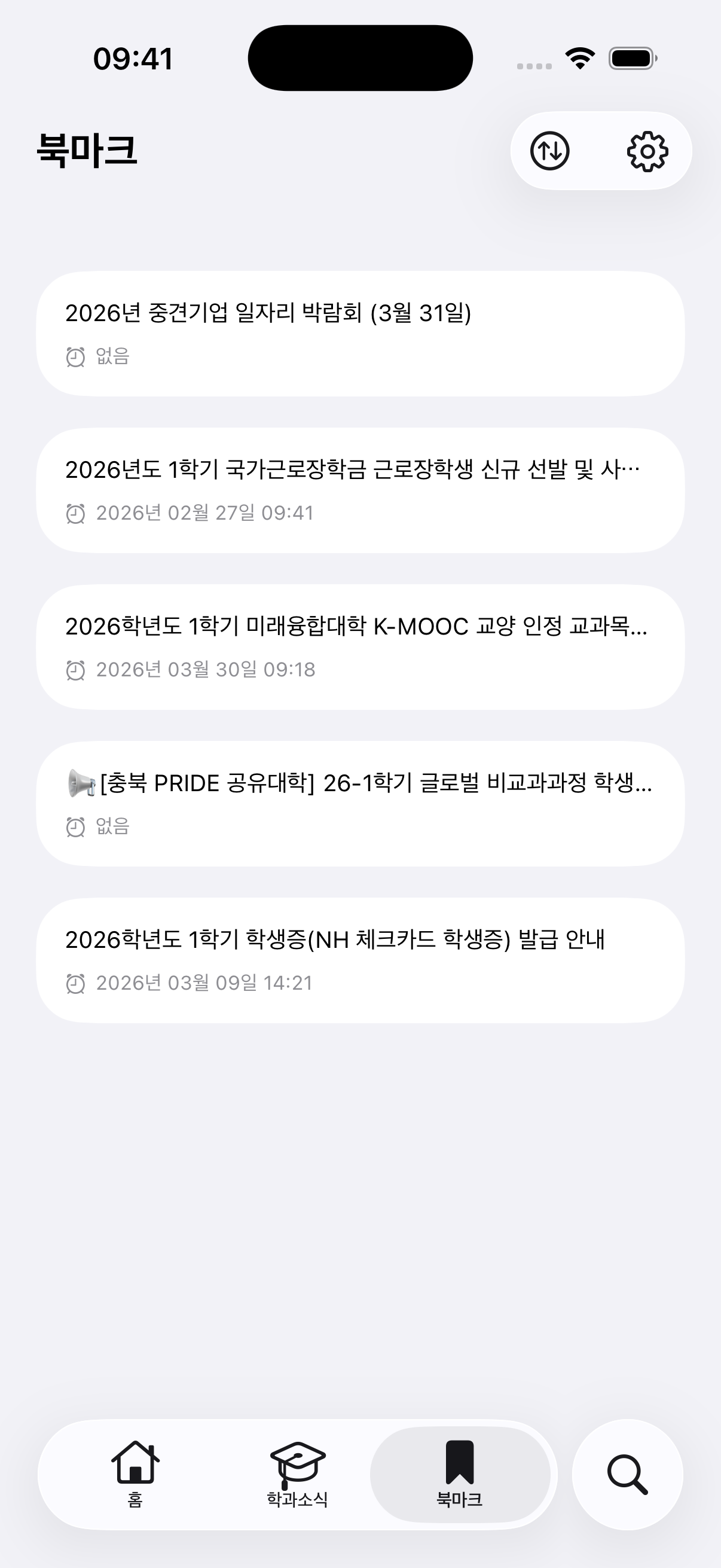The height and width of the screenshot is (1568, 721).
Task: Select the 충북 PRIDE 공유대학 notice
Action: (x=360, y=804)
